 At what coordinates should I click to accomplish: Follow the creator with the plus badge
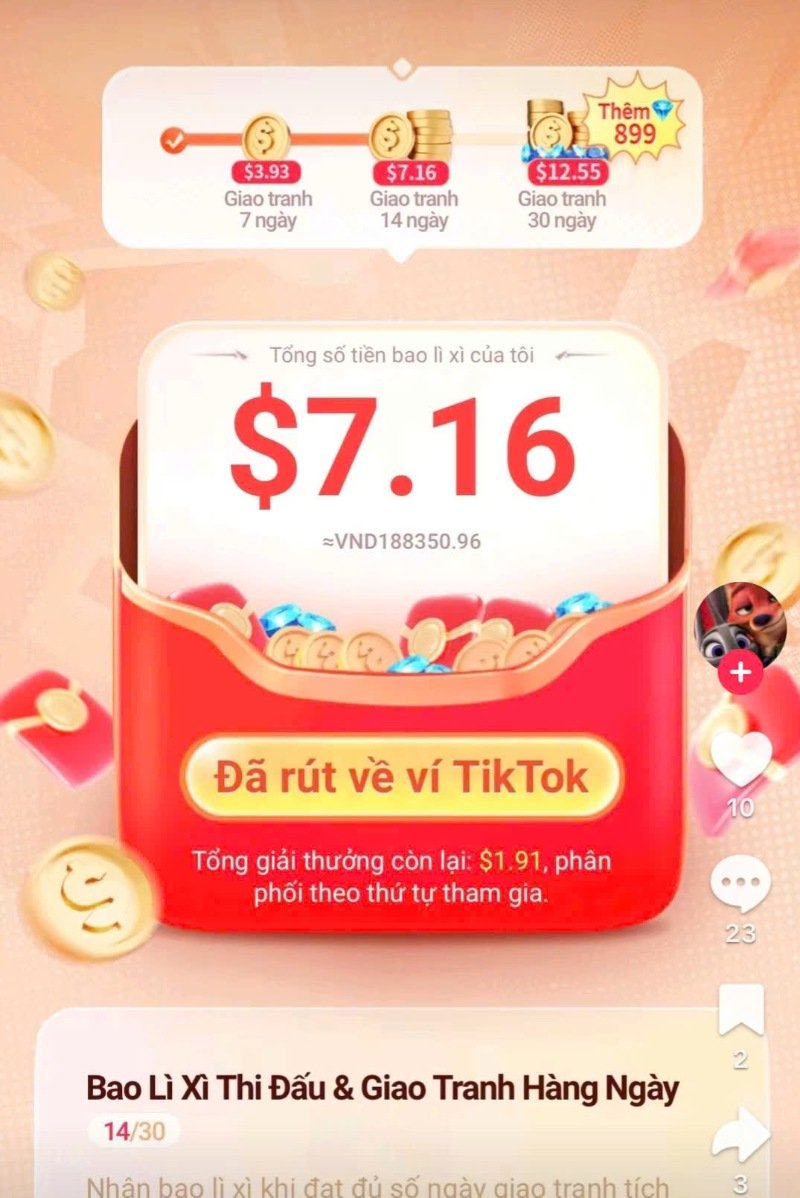tap(741, 673)
